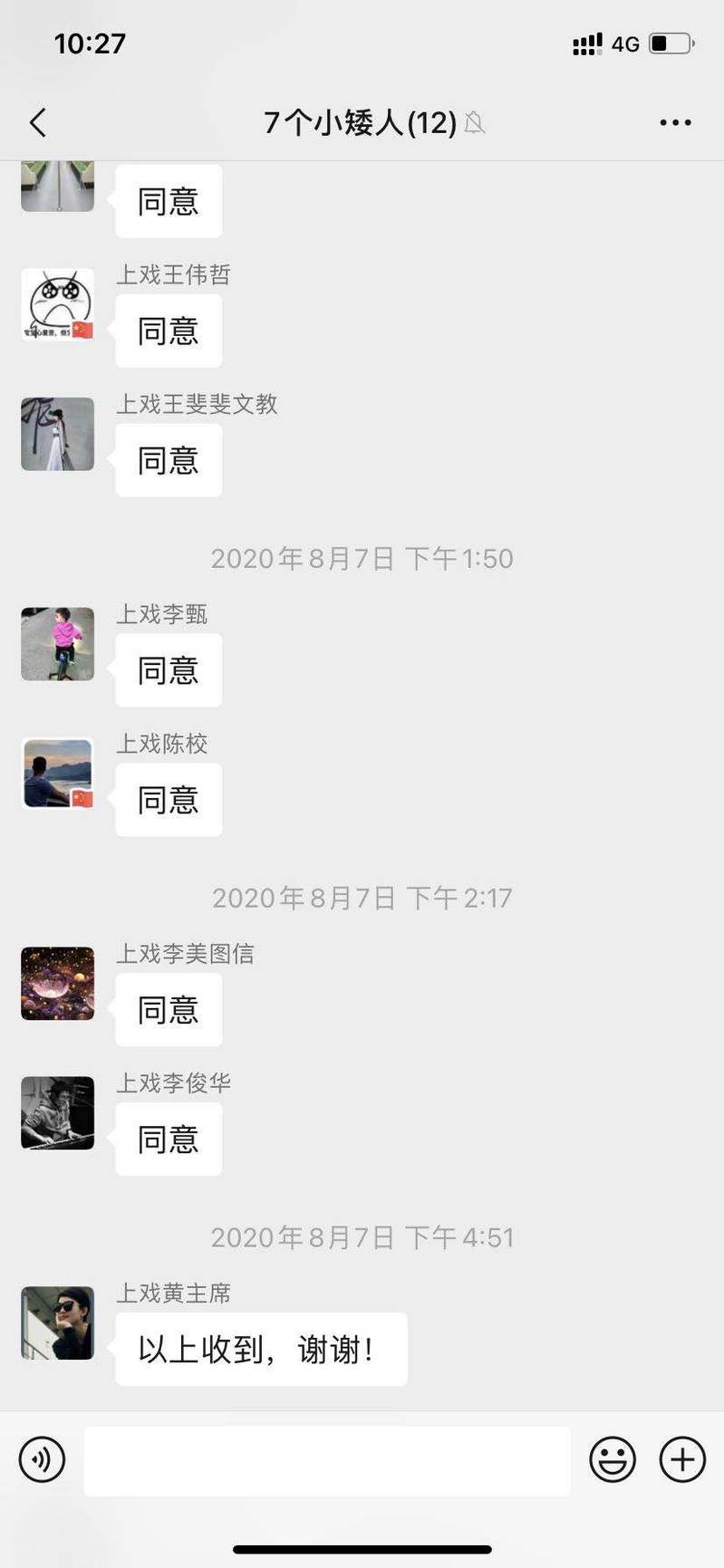The height and width of the screenshot is (1568, 724).
Task: Tap the message text field
Action: point(327,1461)
